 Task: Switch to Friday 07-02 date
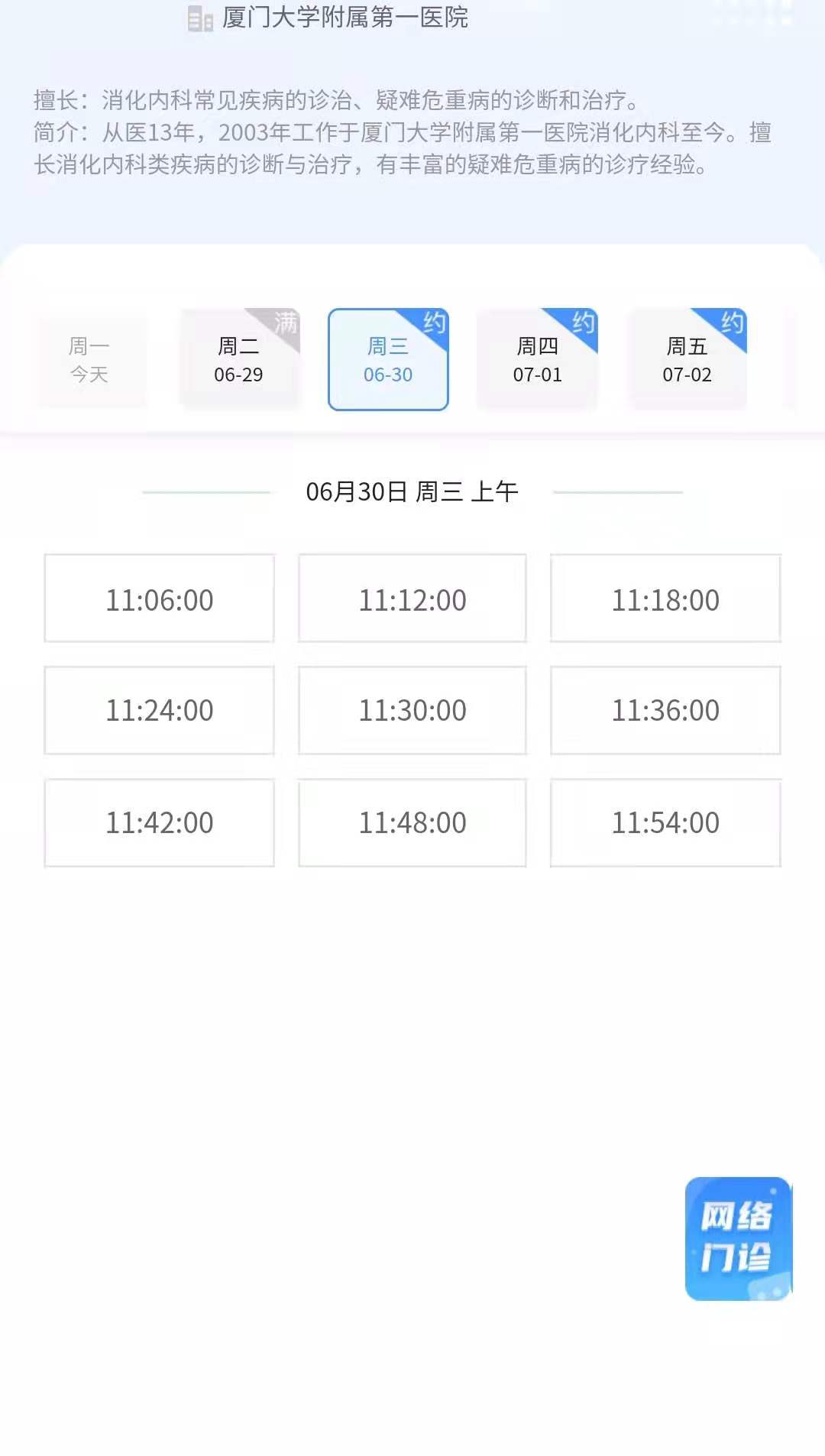(687, 359)
